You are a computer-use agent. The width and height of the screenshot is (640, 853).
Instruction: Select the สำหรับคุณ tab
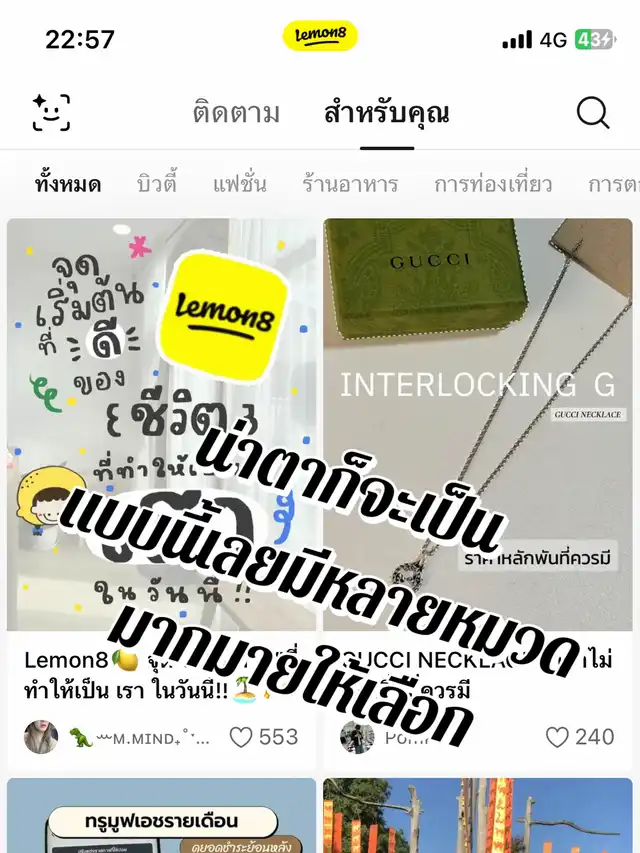click(x=387, y=113)
